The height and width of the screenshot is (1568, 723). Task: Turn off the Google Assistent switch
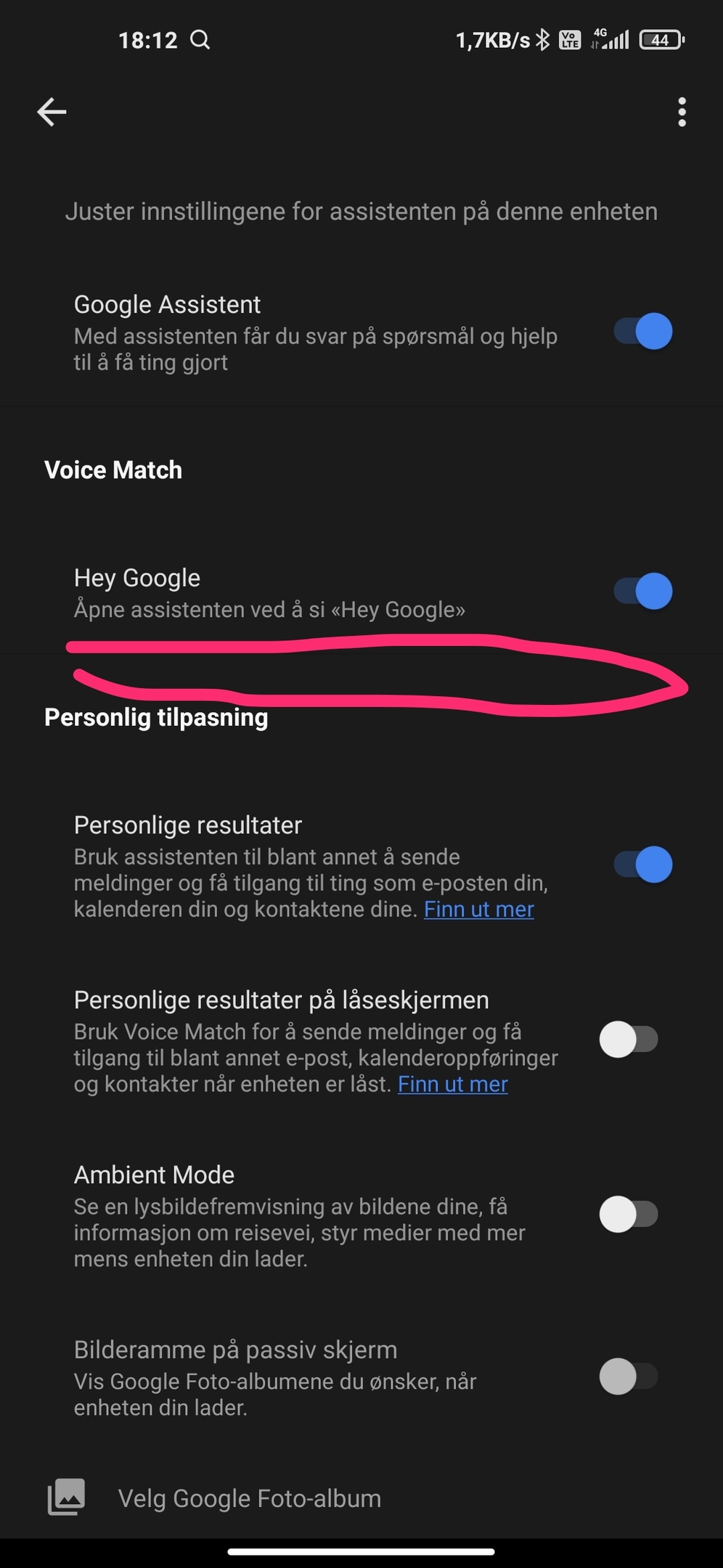point(643,332)
